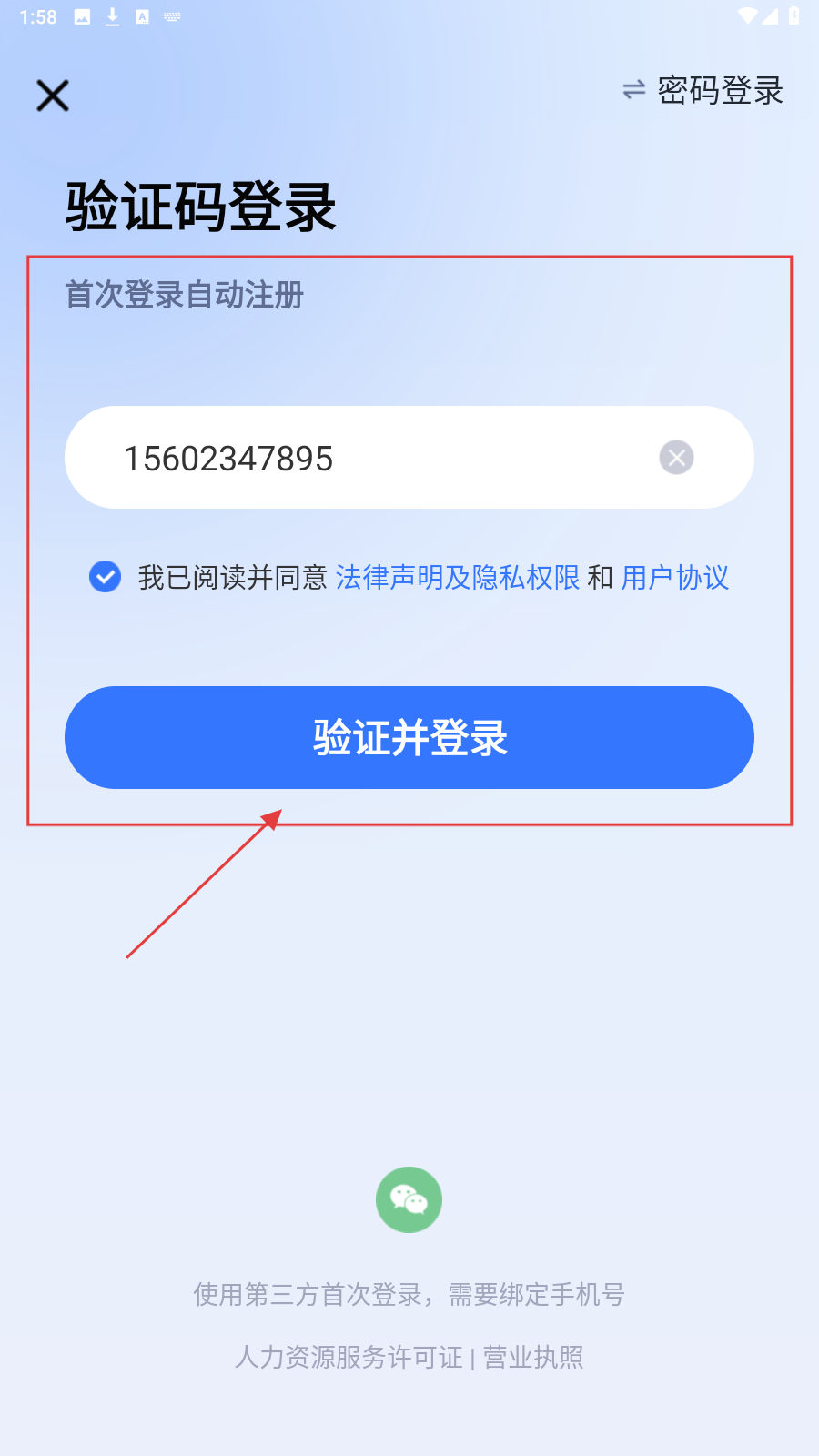Viewport: 819px width, 1456px height.
Task: Clear the entered phone number
Action: (676, 458)
